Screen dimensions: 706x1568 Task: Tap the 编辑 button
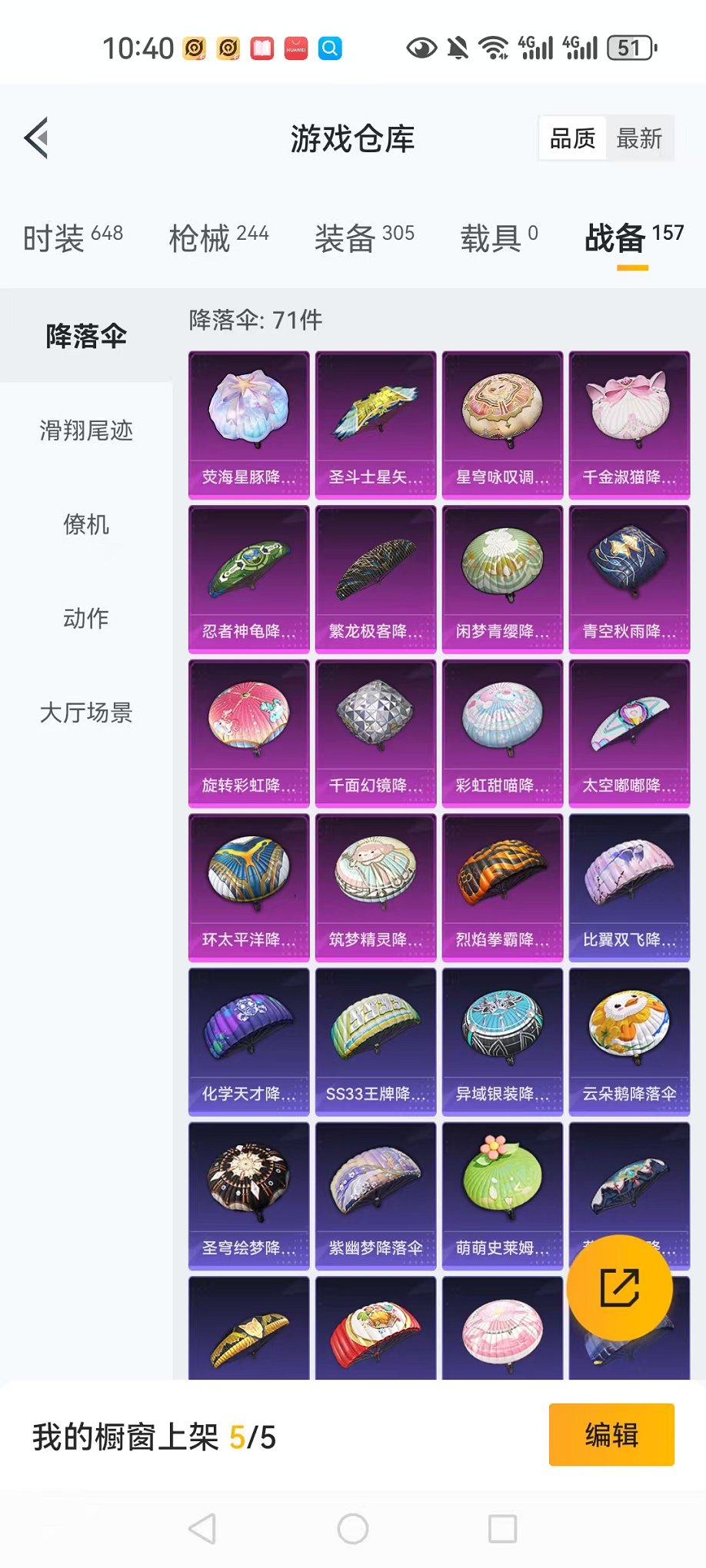[611, 1434]
